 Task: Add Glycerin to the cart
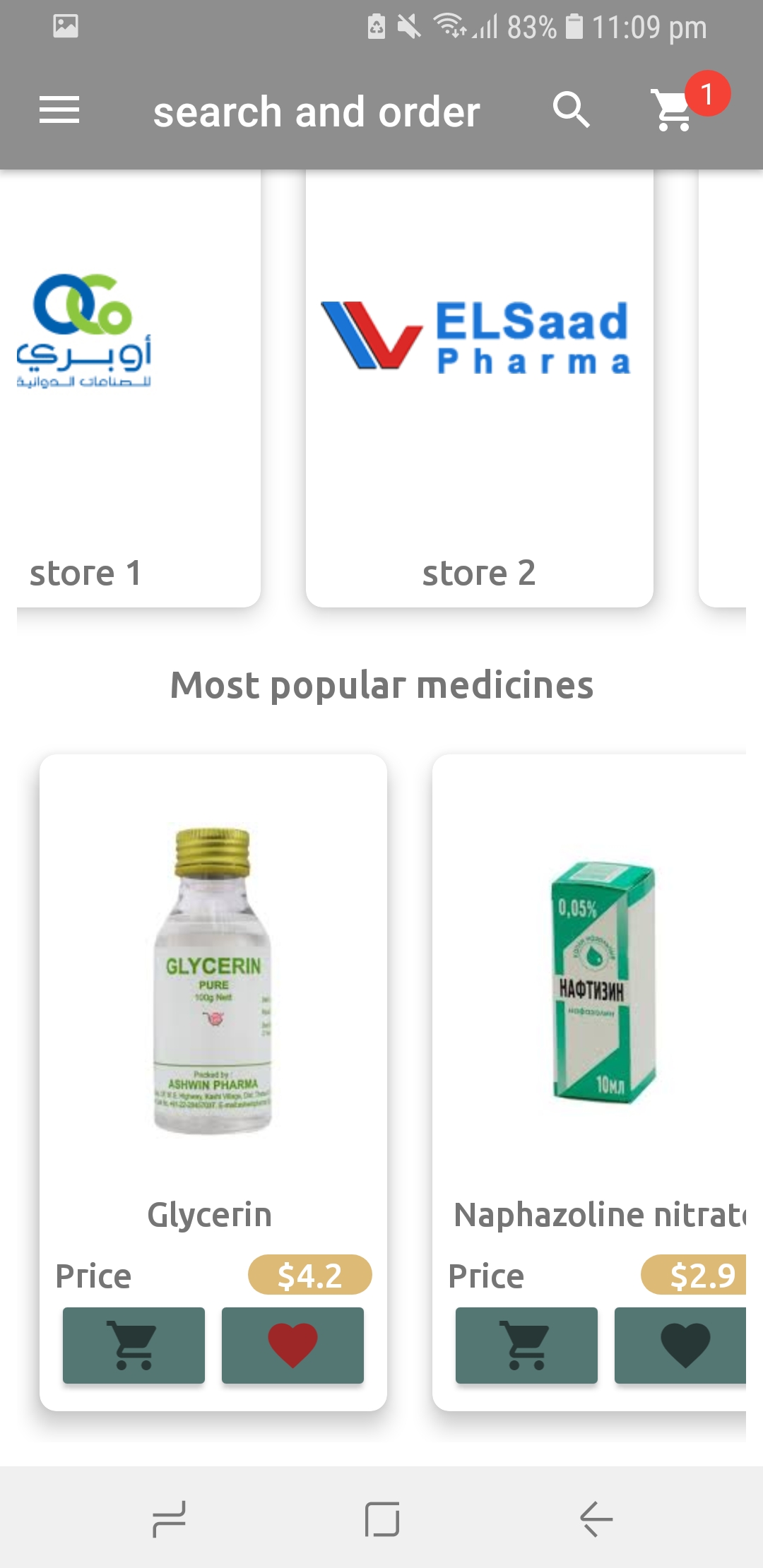(x=134, y=1345)
